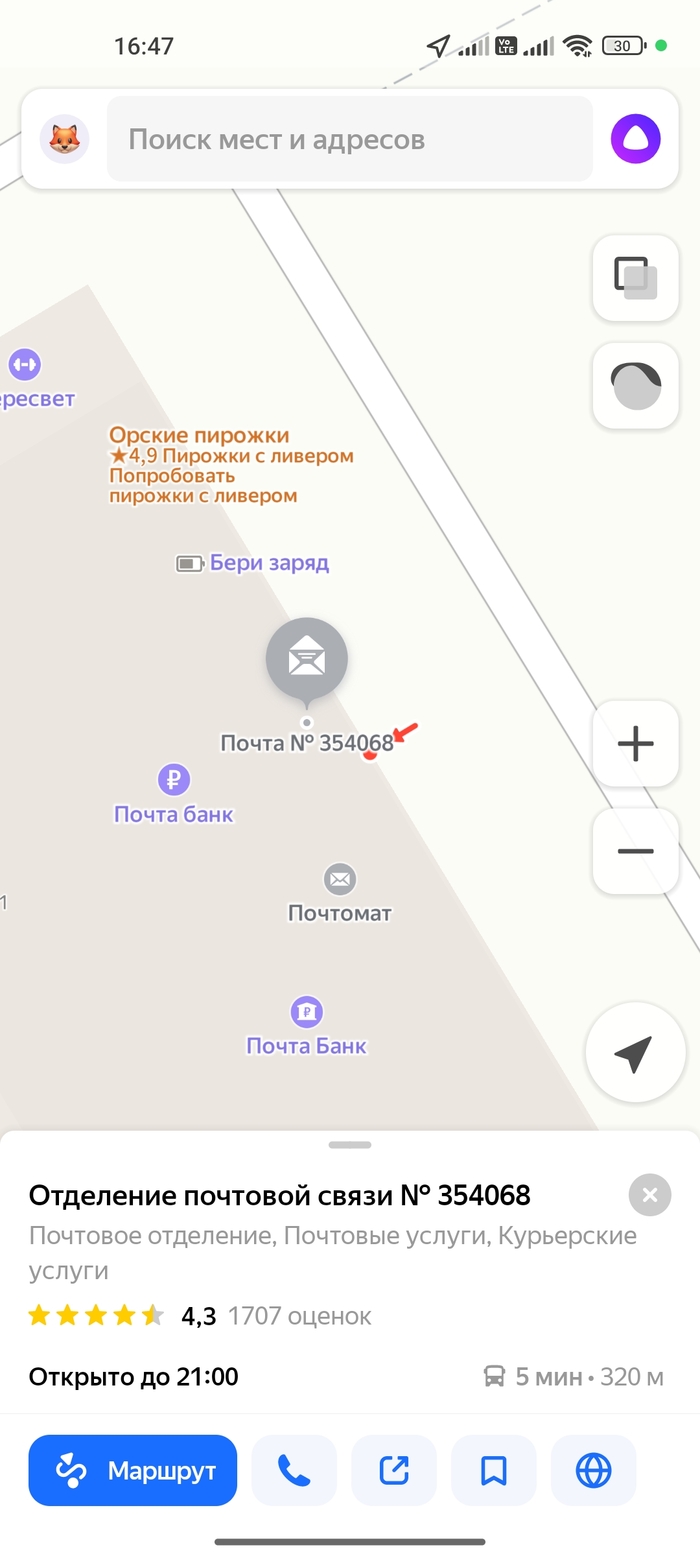The width and height of the screenshot is (700, 1556).
Task: Call the post office
Action: tap(294, 1470)
